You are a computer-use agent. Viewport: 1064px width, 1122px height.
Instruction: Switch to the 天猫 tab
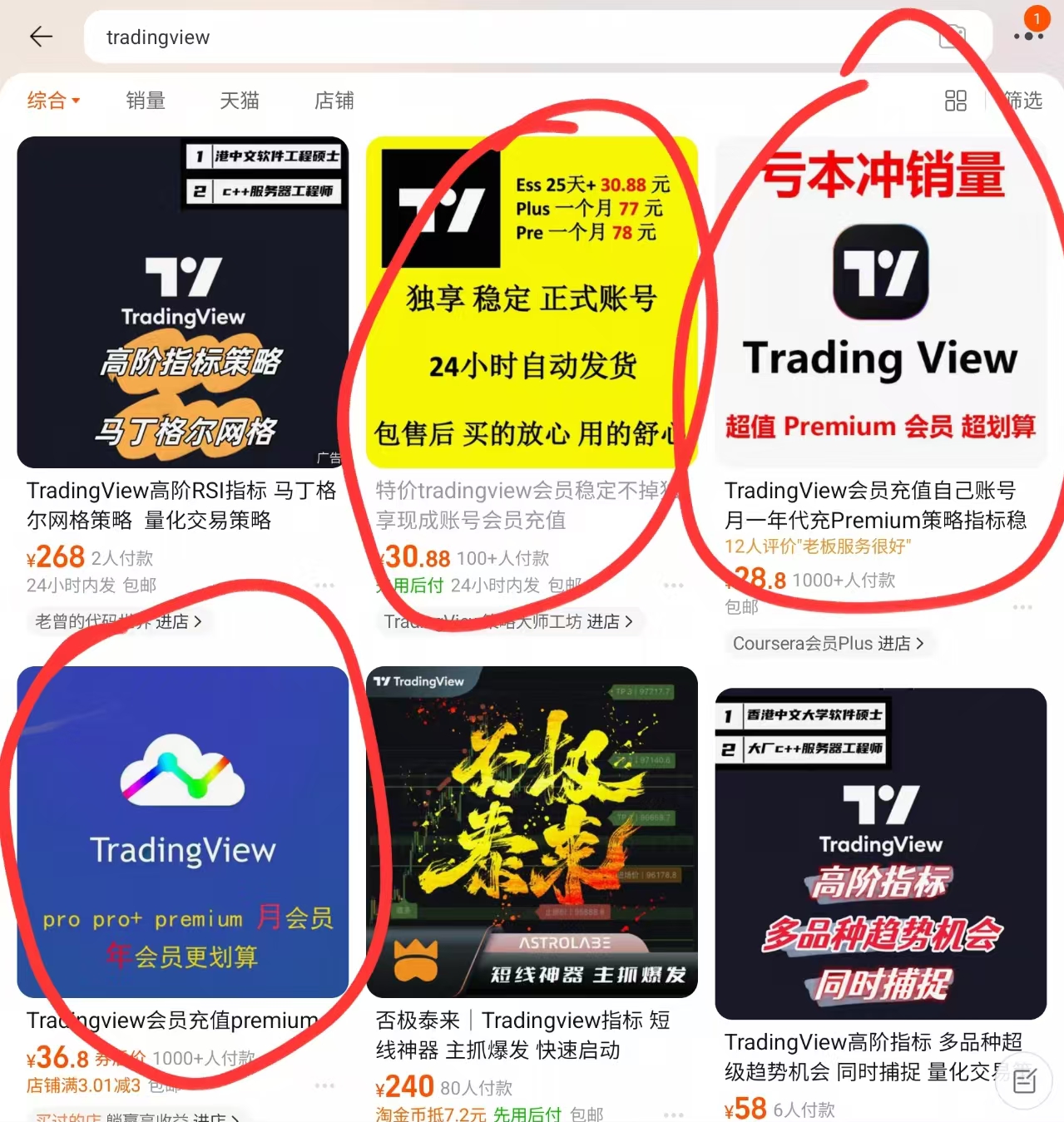tap(240, 101)
